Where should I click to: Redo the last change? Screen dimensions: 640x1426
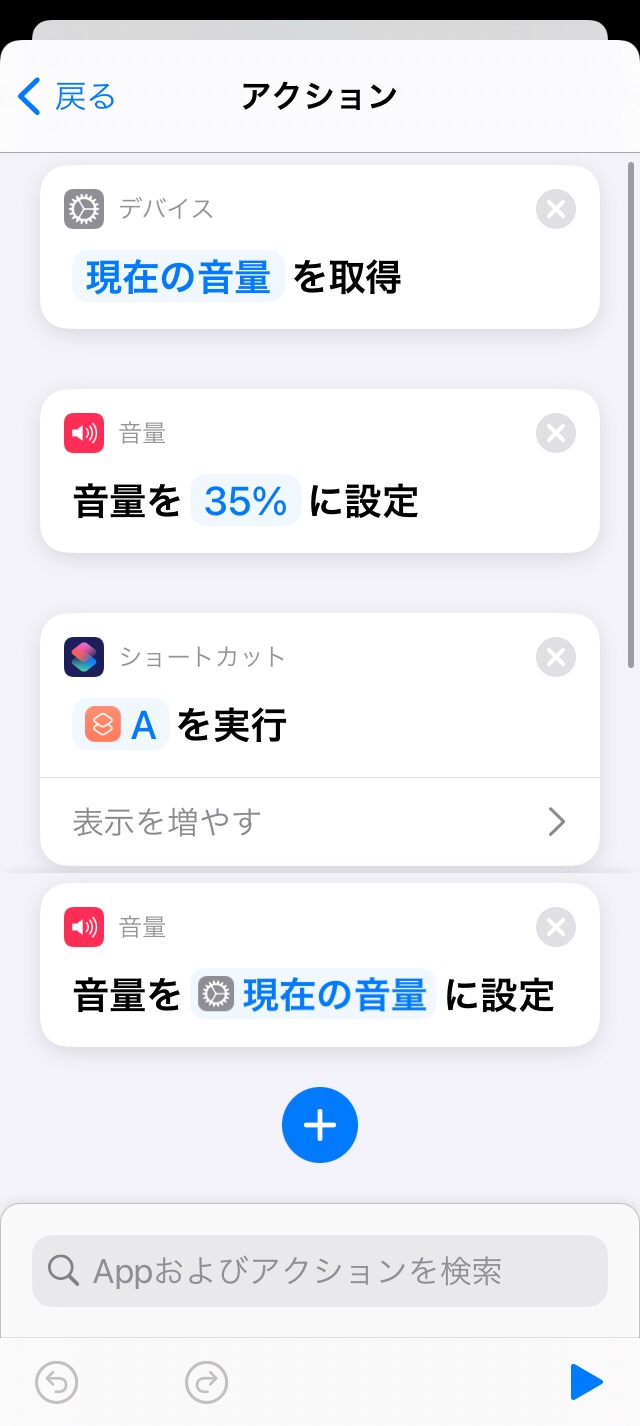point(207,1383)
